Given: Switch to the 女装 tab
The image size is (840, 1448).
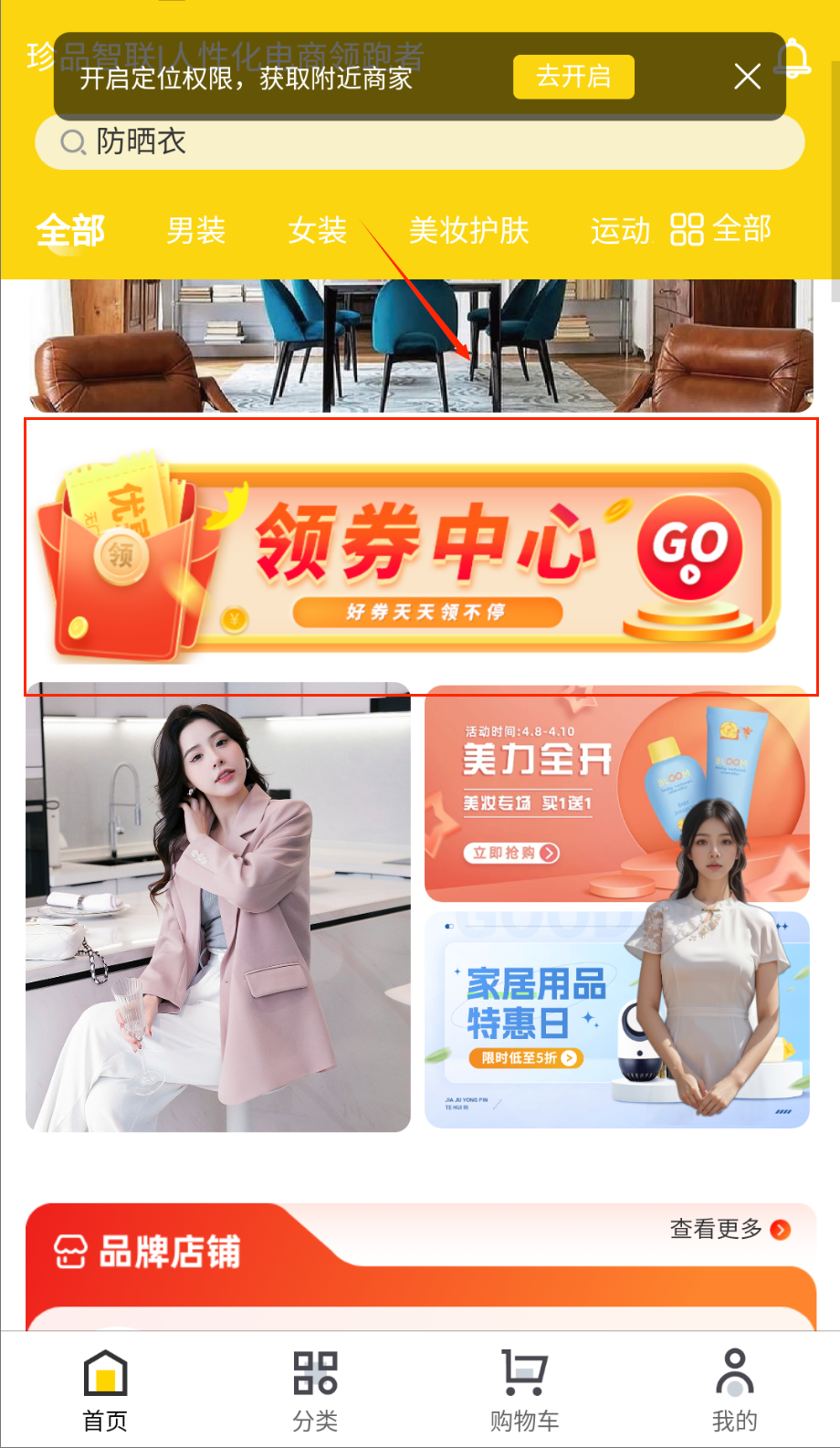Looking at the screenshot, I should click(x=317, y=230).
